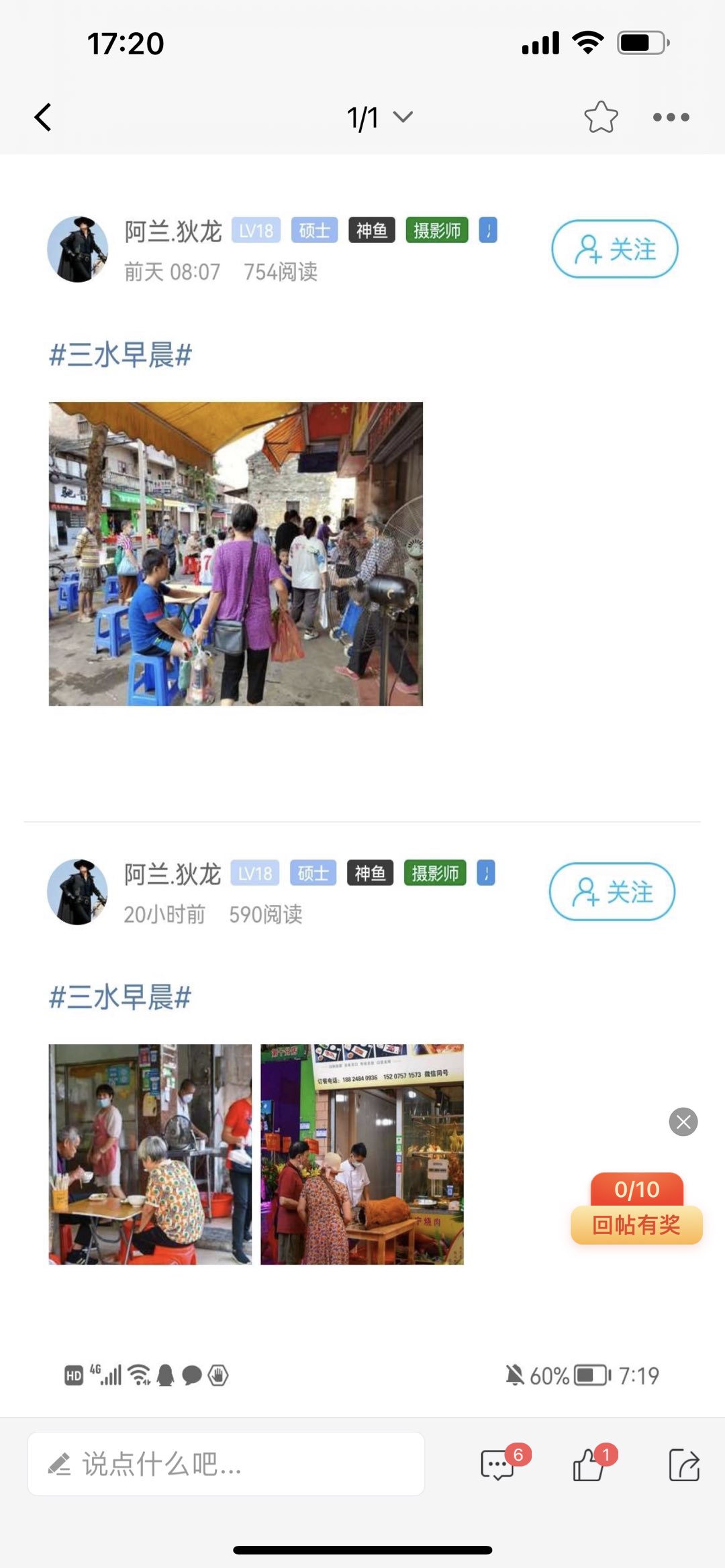
Task: Expand the 1/1 page selector
Action: point(379,117)
